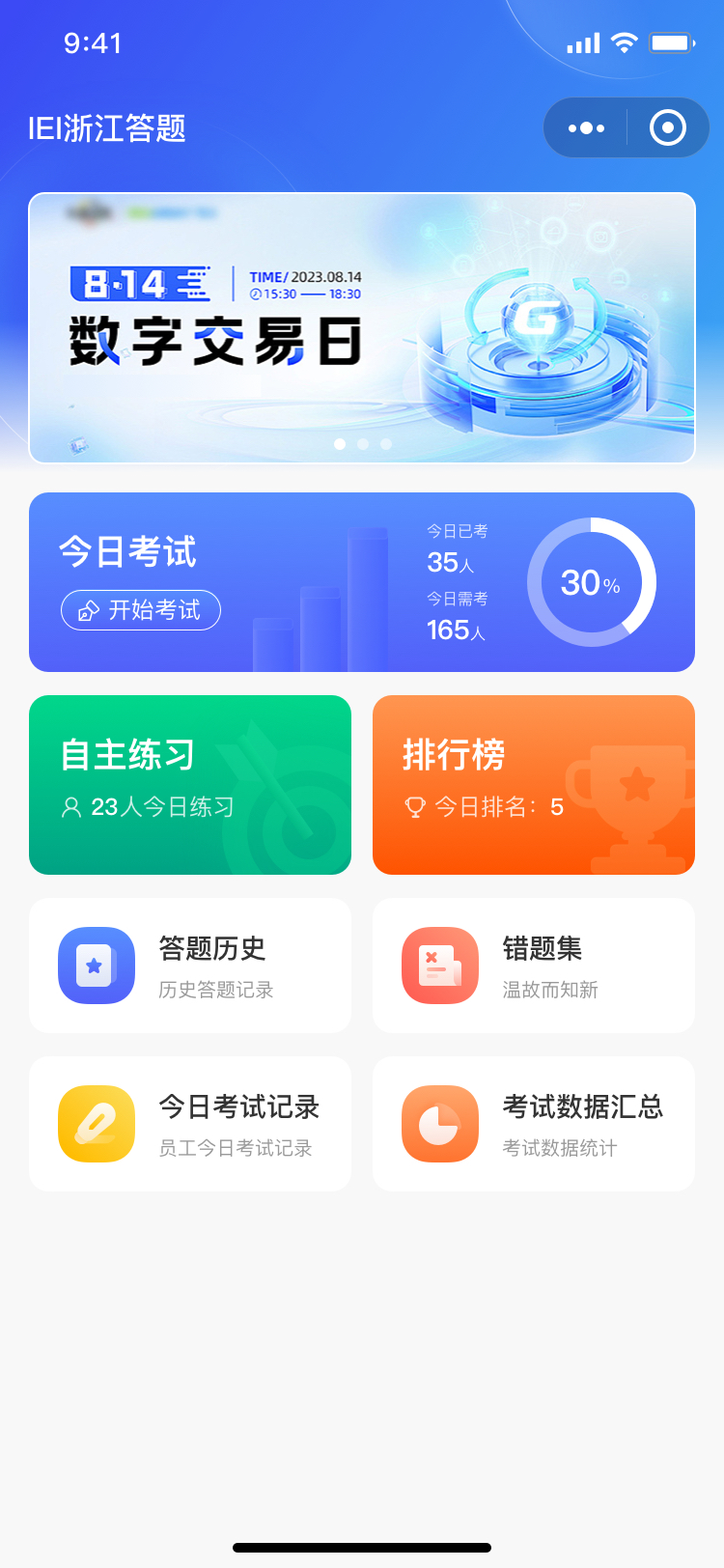724x1568 pixels.
Task: Close the mini program with the circle icon
Action: [668, 127]
